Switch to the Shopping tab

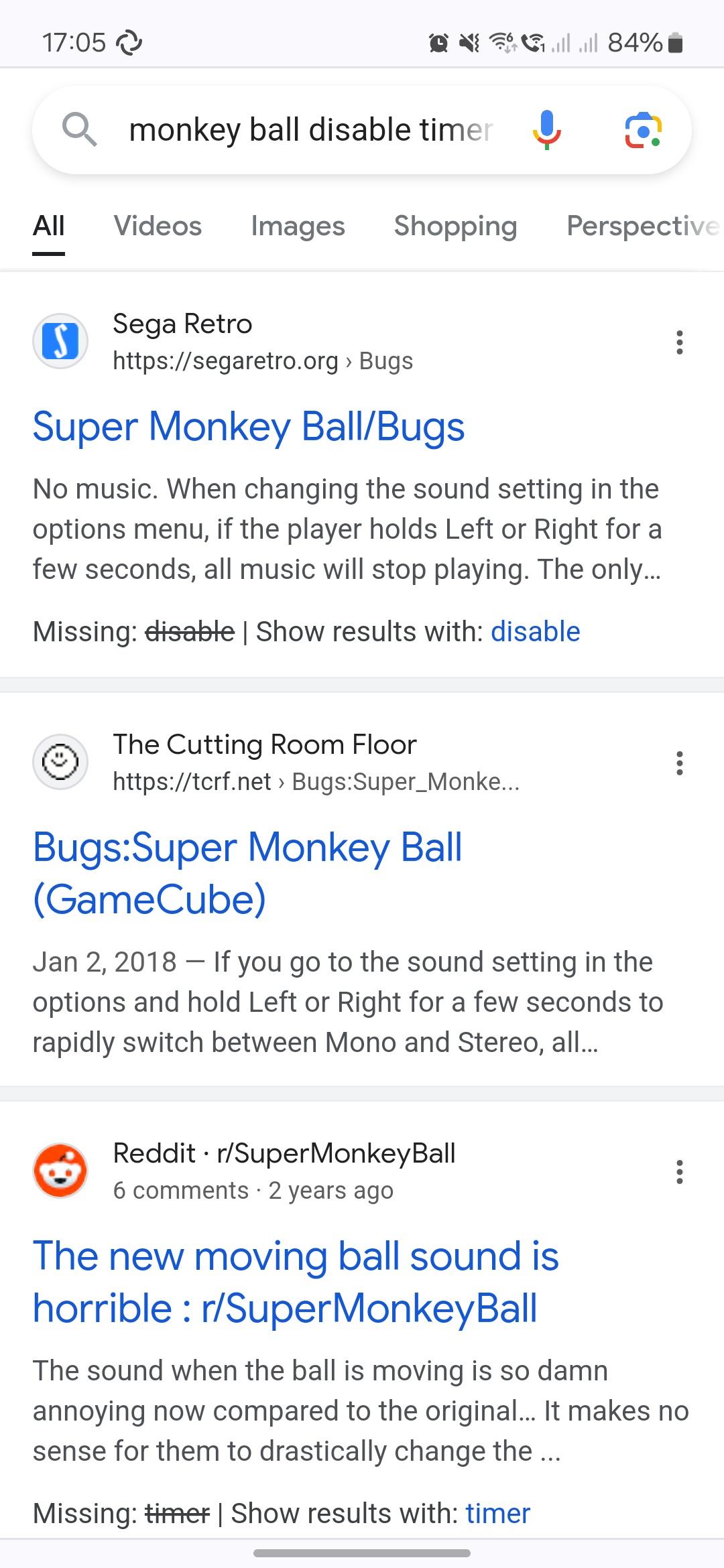(x=455, y=226)
